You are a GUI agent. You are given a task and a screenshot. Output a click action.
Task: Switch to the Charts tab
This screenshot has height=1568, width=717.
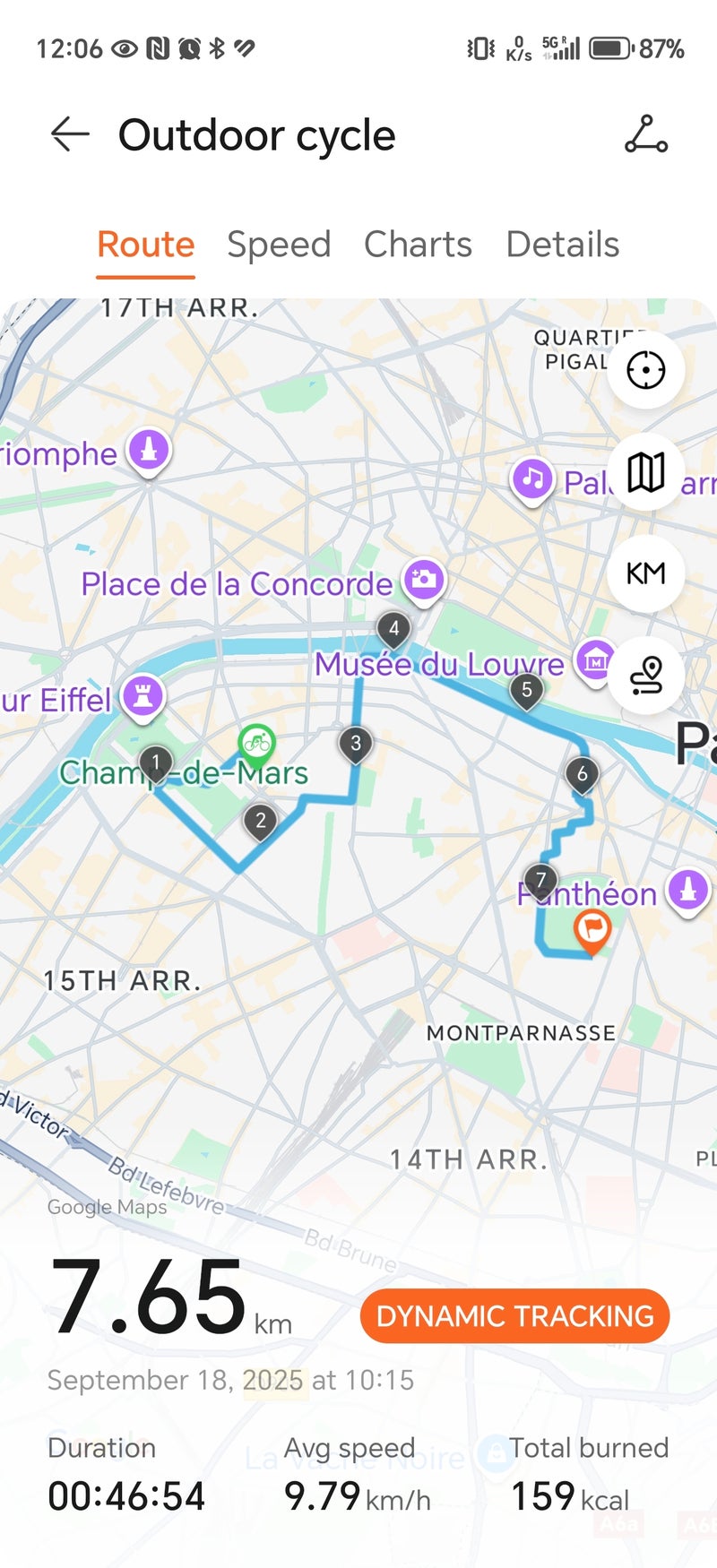click(418, 245)
